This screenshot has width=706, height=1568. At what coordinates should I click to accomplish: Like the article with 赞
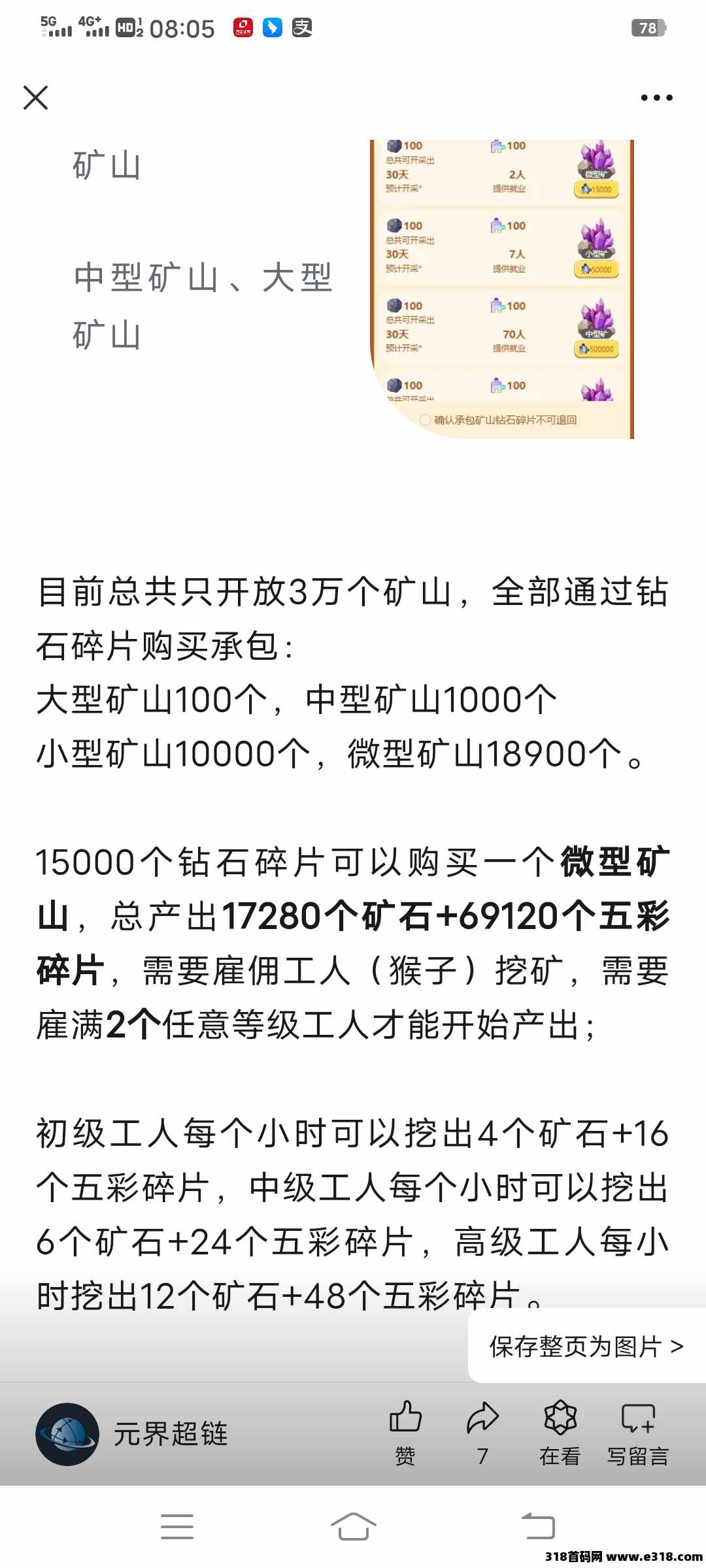pos(405,1433)
